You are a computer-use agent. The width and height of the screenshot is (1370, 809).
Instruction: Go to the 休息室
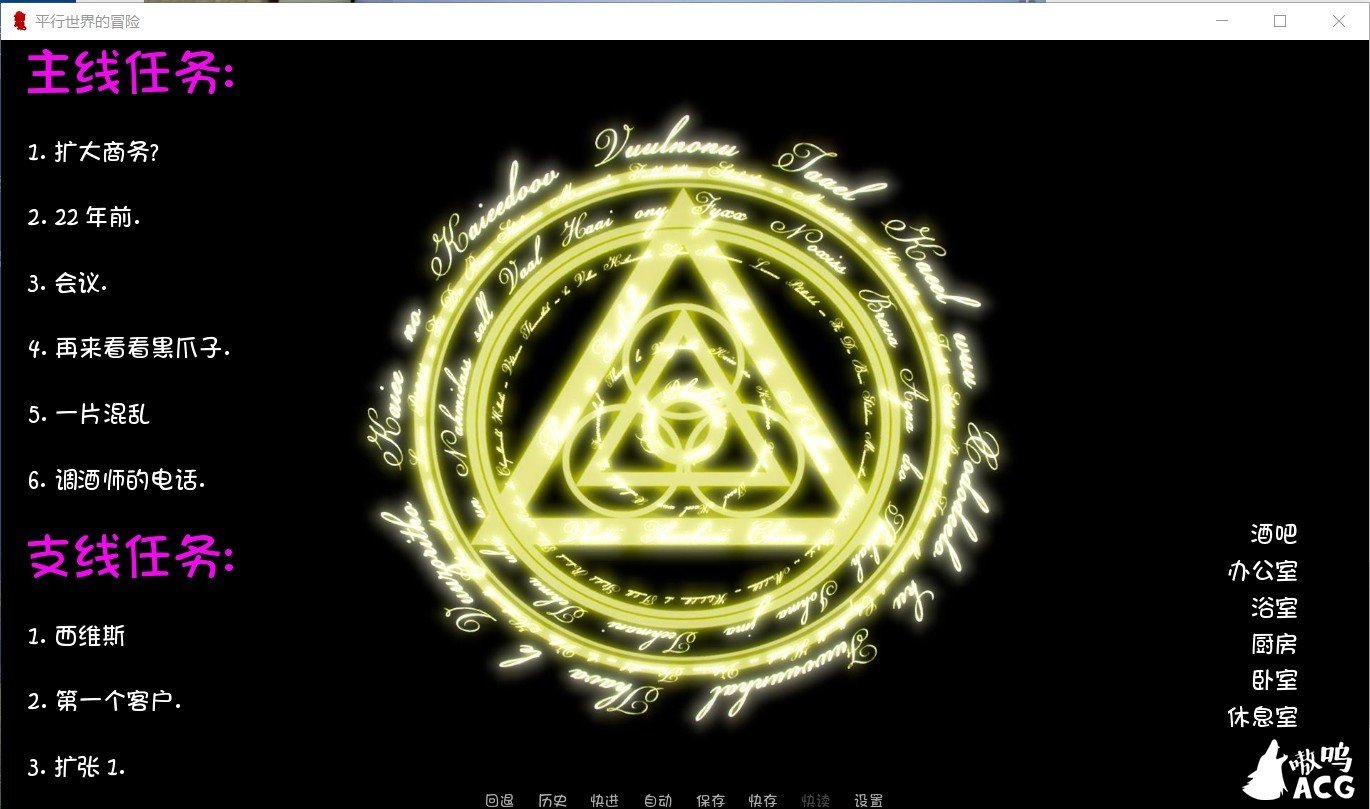pyautogui.click(x=1262, y=716)
